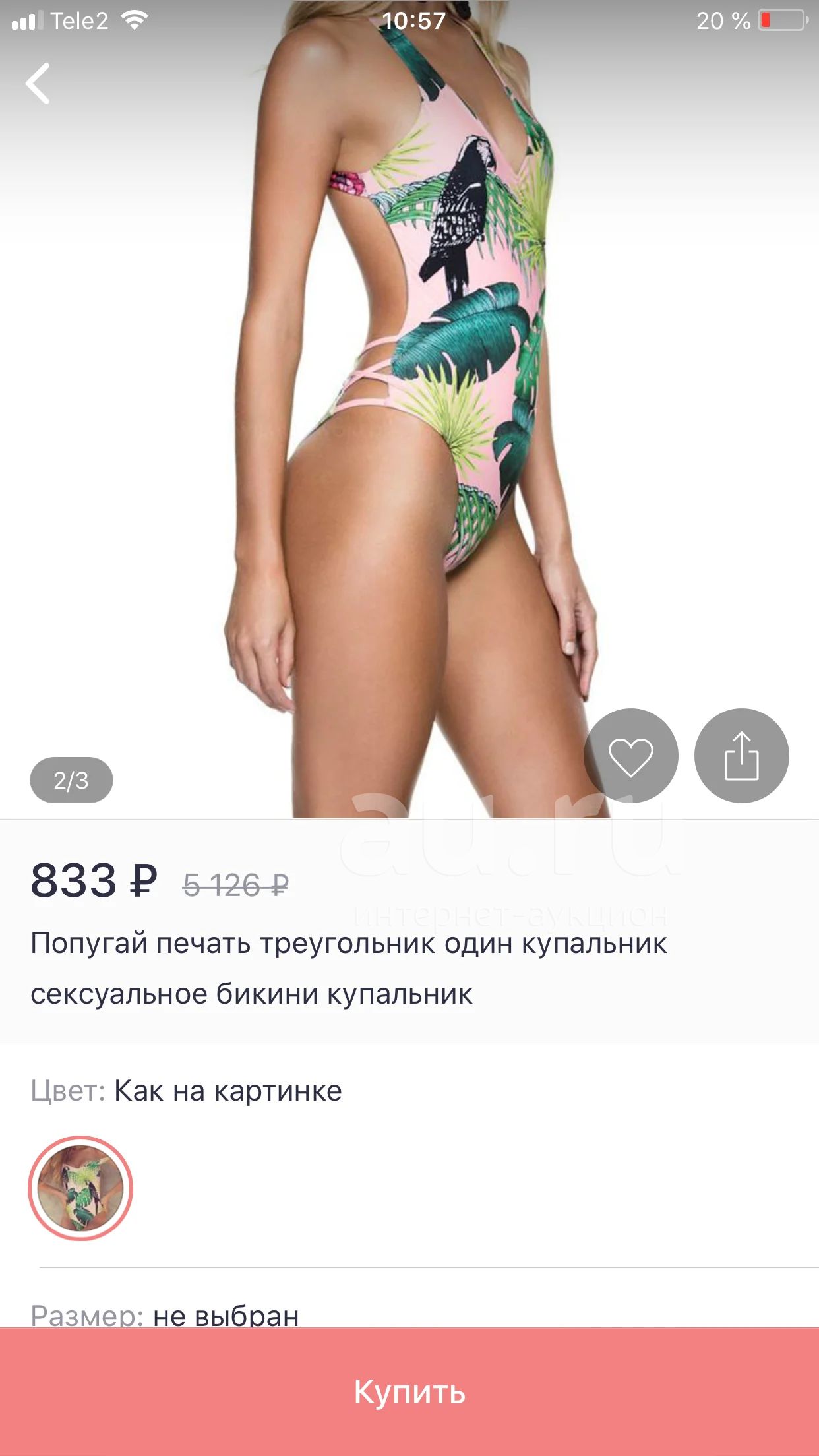Select the "Как на картинке" color swatch
The width and height of the screenshot is (819, 1456).
point(80,1188)
